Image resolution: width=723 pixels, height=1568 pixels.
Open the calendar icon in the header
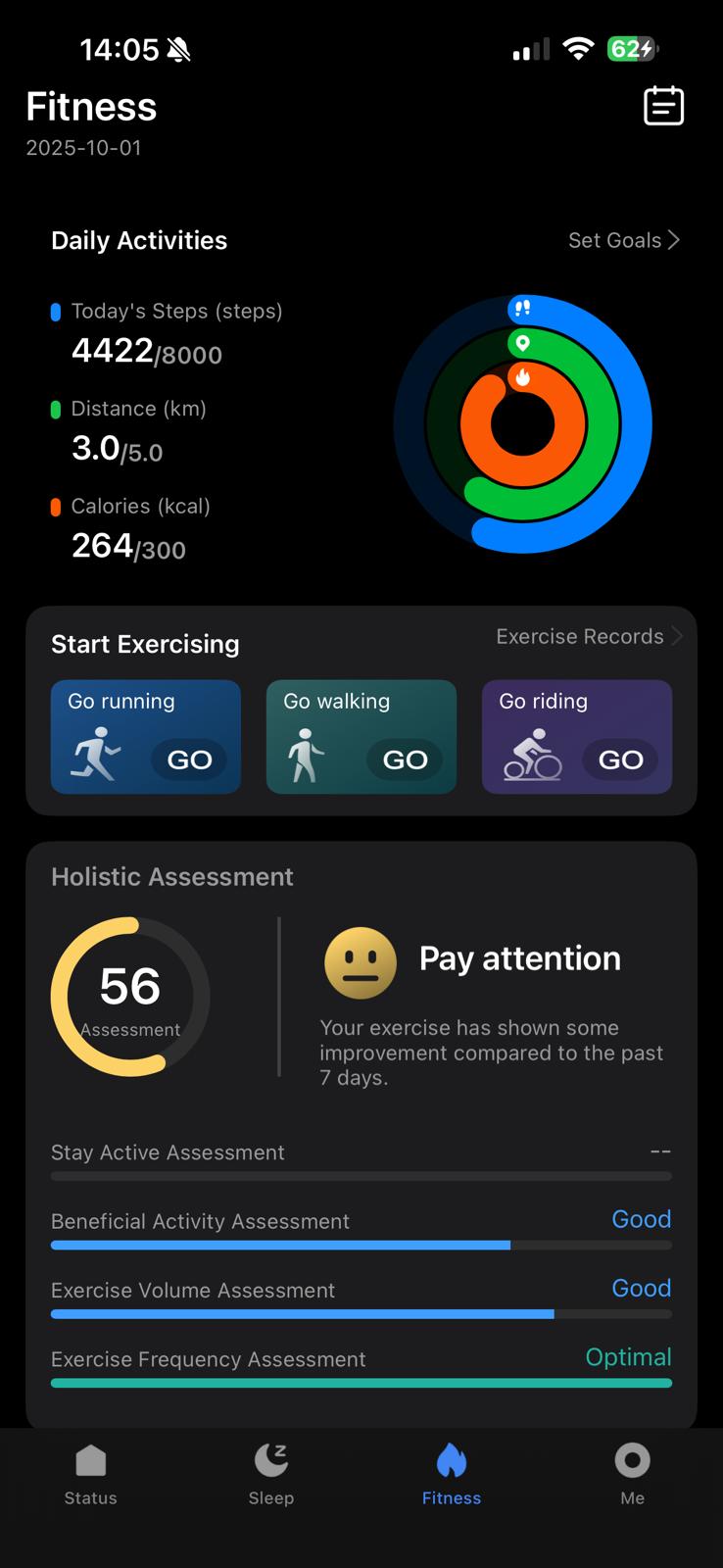(x=663, y=106)
